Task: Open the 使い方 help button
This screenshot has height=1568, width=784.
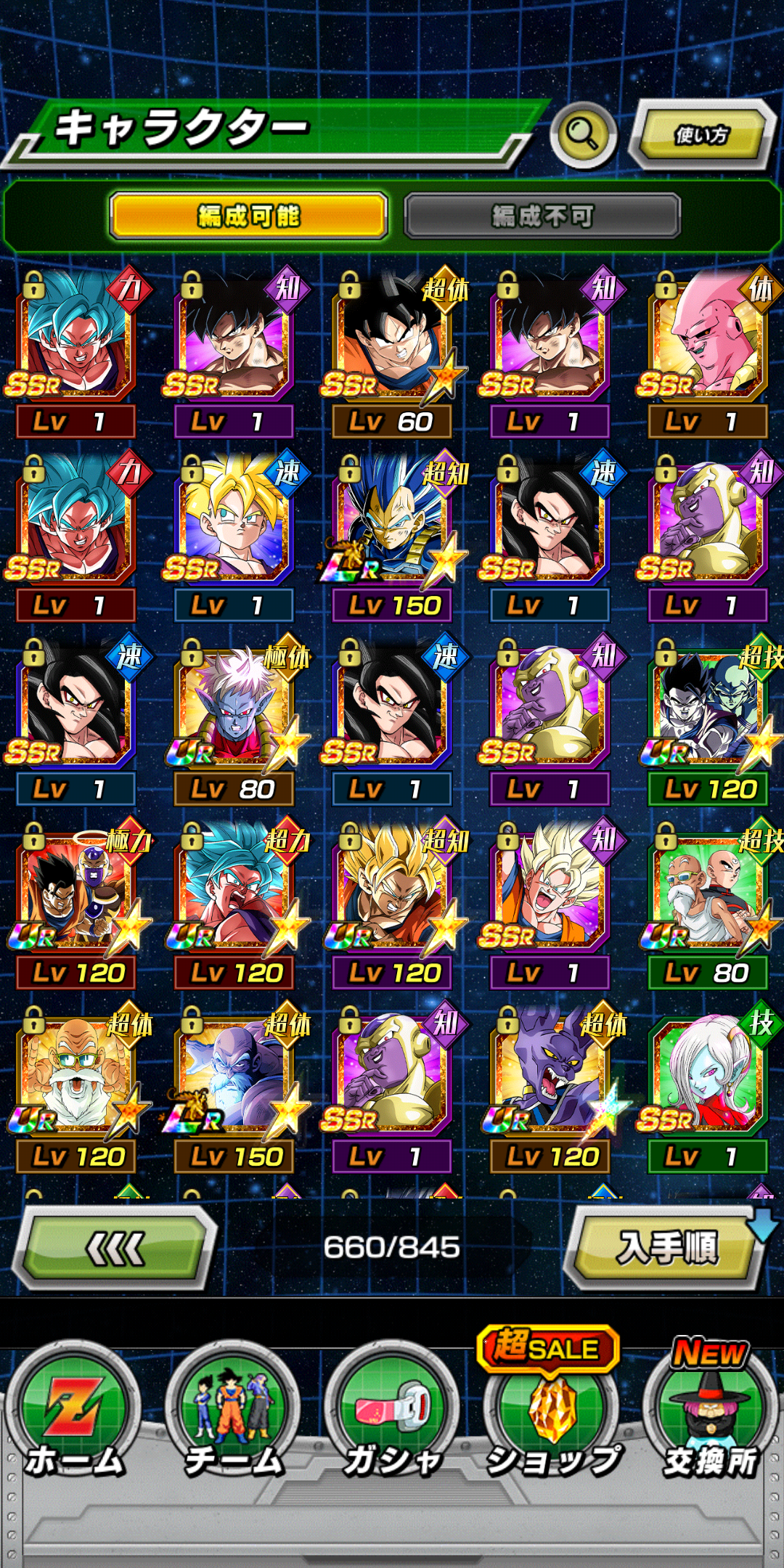Action: [701, 135]
